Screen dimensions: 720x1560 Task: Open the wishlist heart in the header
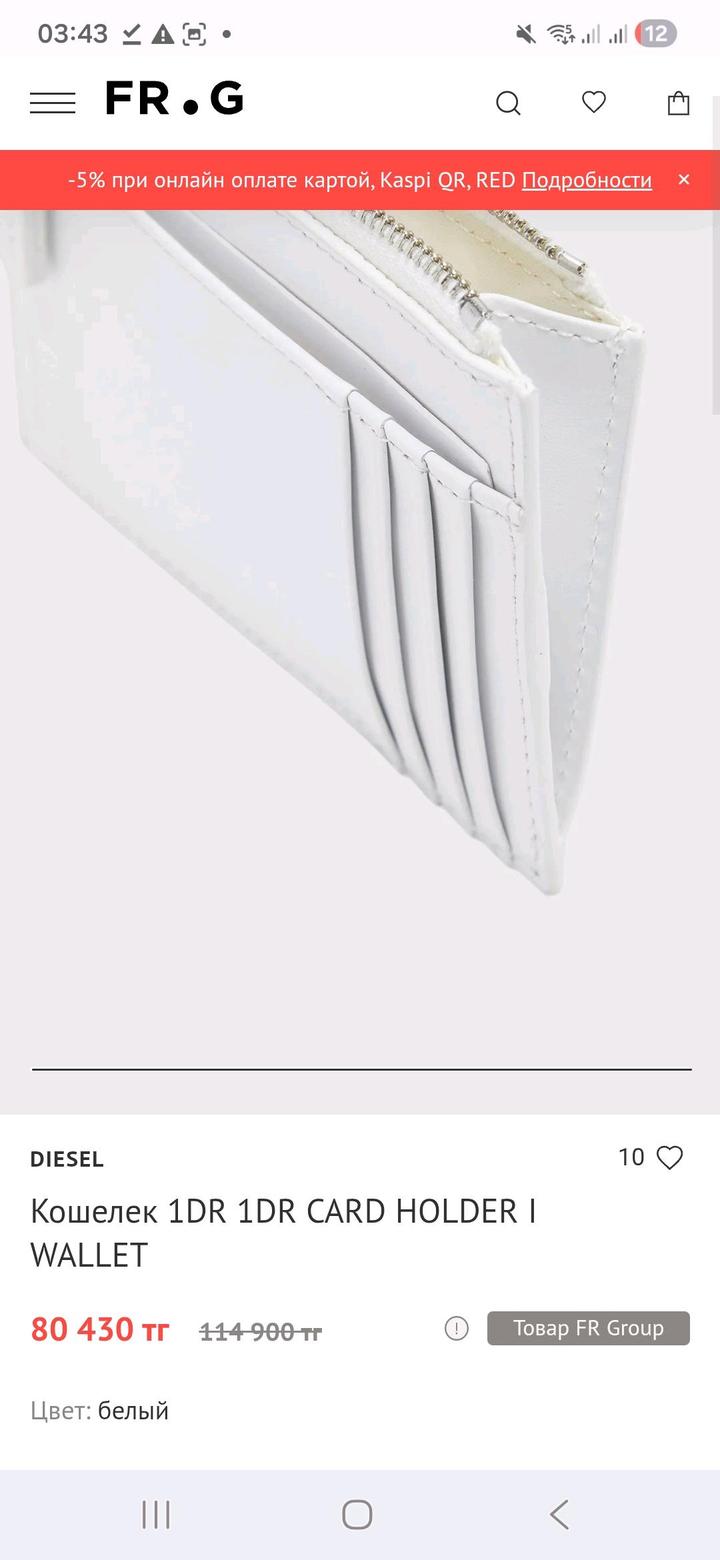(x=594, y=102)
